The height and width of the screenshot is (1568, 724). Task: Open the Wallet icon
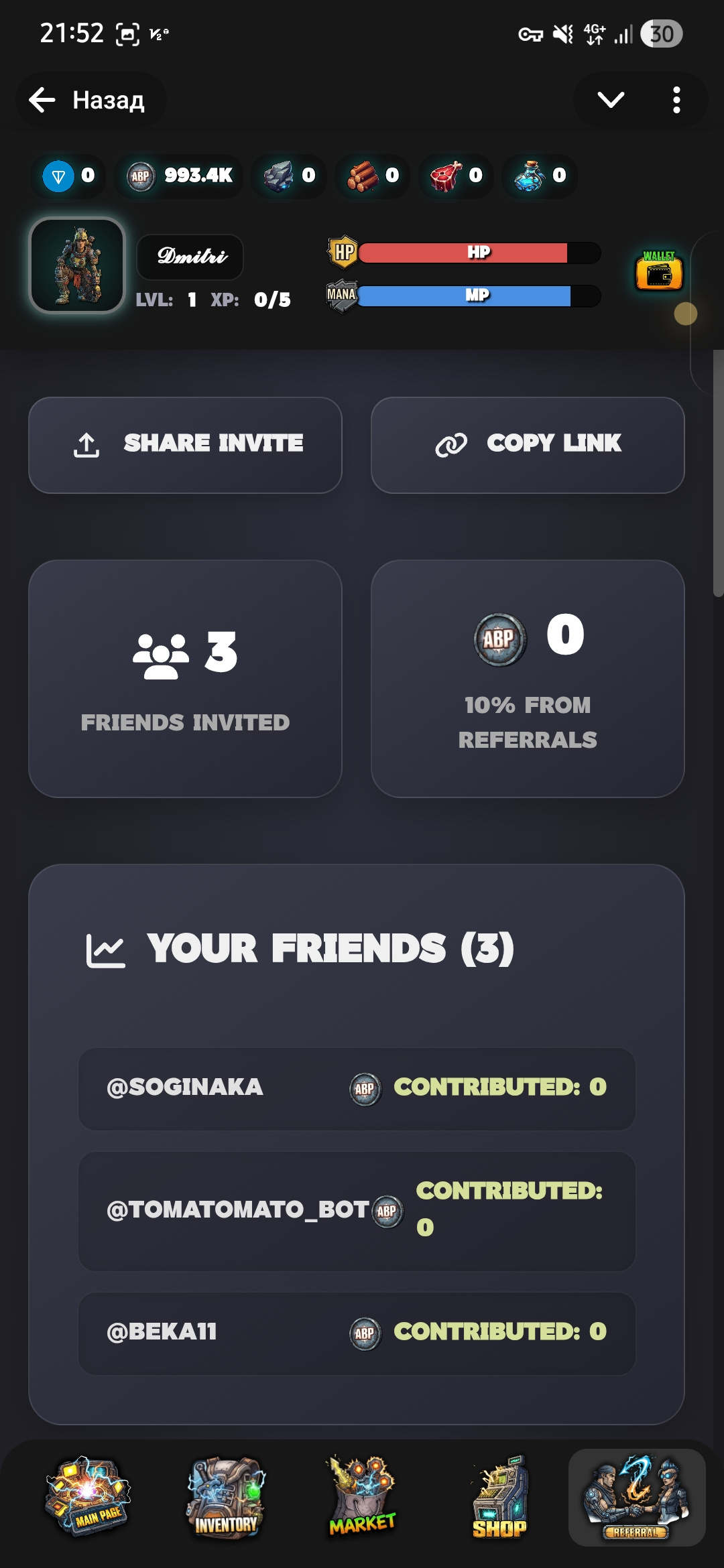pyautogui.click(x=659, y=271)
